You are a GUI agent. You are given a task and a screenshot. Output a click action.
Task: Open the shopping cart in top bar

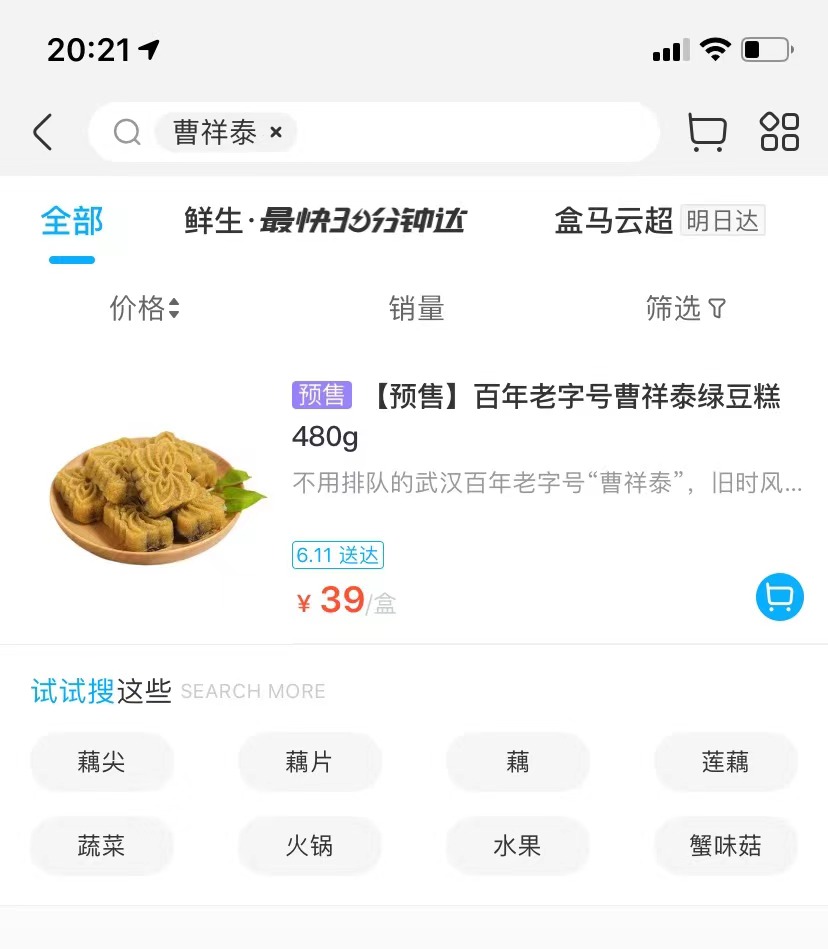[707, 132]
